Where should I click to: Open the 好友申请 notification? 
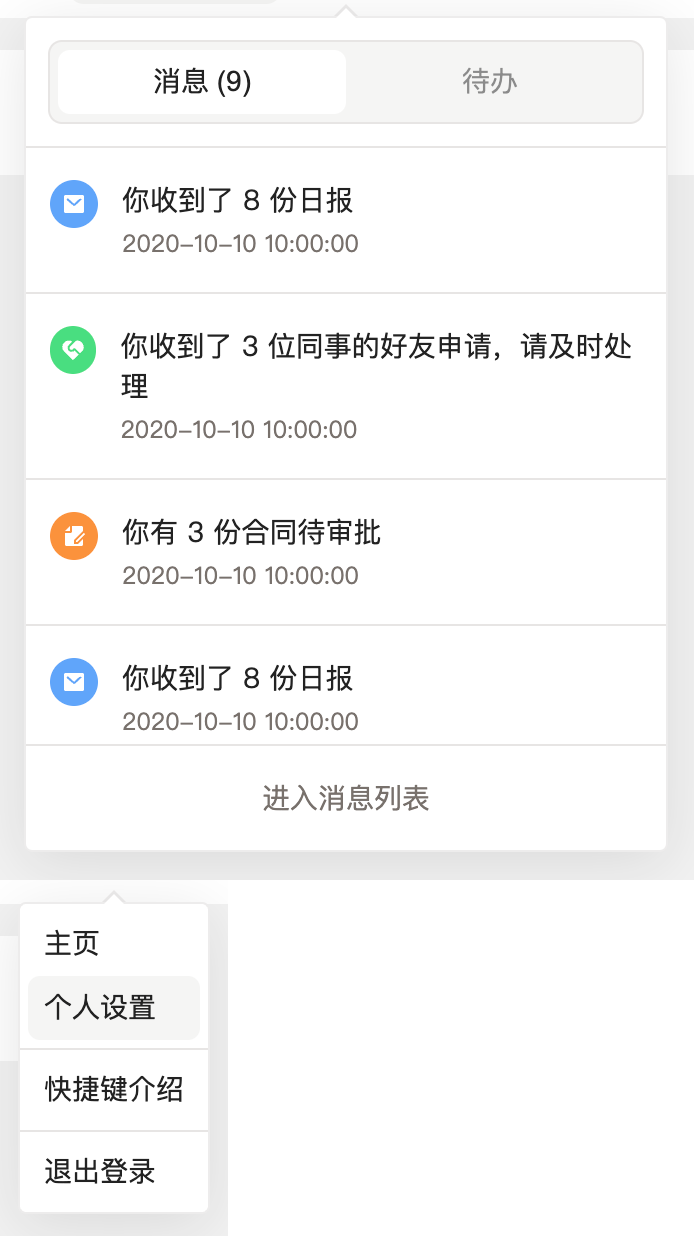click(346, 386)
